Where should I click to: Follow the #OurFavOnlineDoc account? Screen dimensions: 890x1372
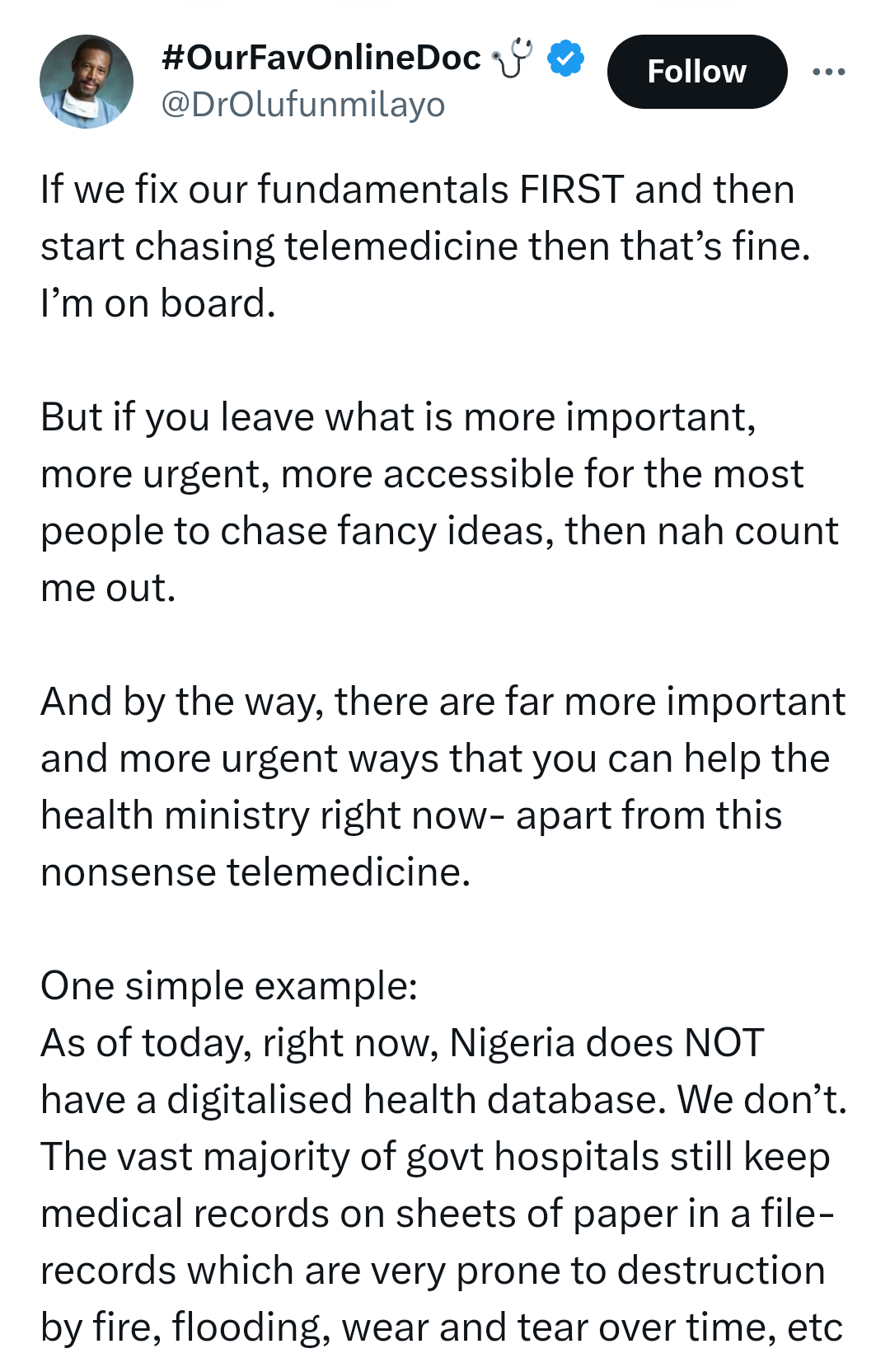pos(696,72)
